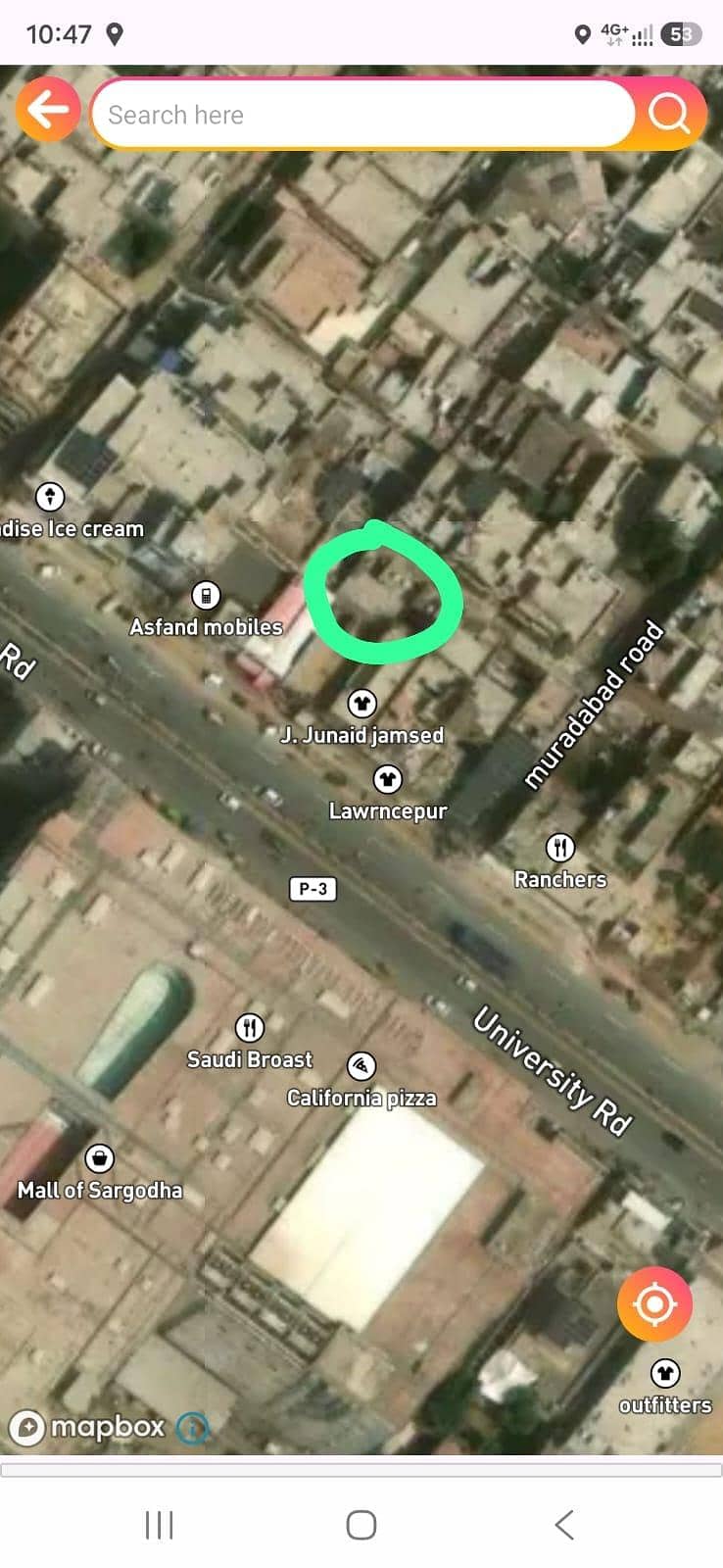
Task: Open the outfitters store marker
Action: 665,1373
